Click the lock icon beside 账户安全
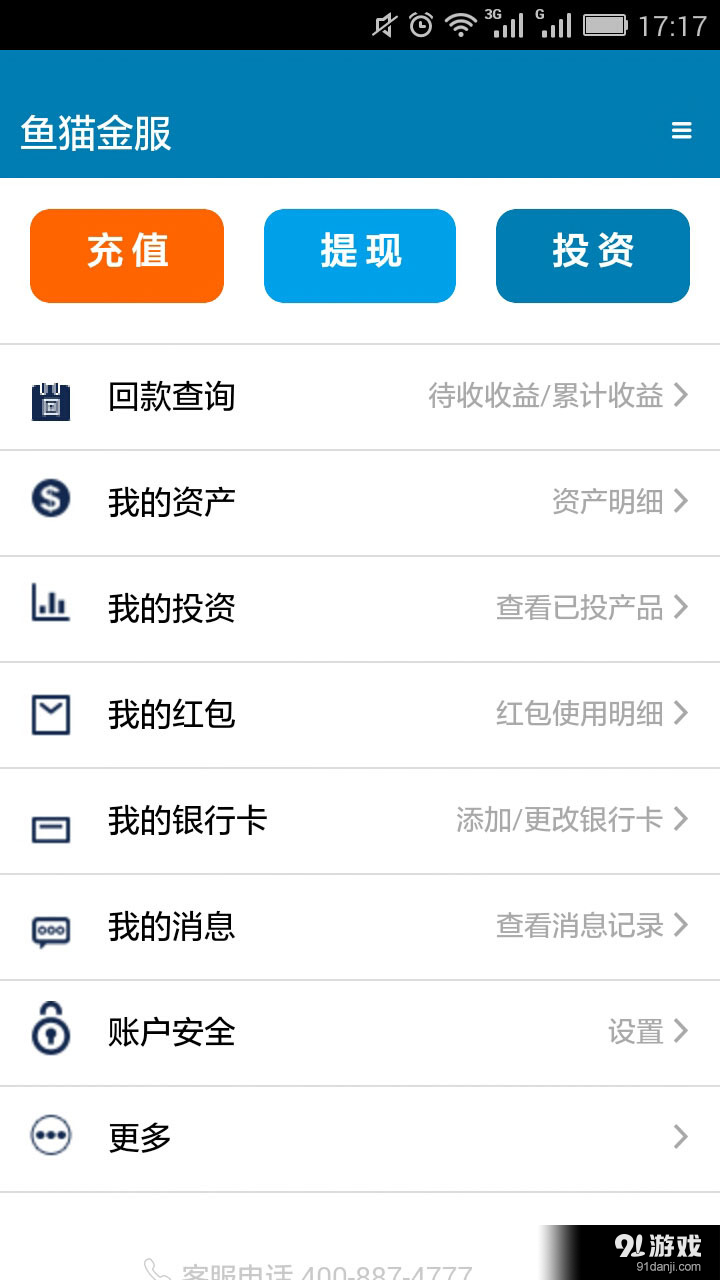The height and width of the screenshot is (1280, 720). pyautogui.click(x=51, y=1032)
